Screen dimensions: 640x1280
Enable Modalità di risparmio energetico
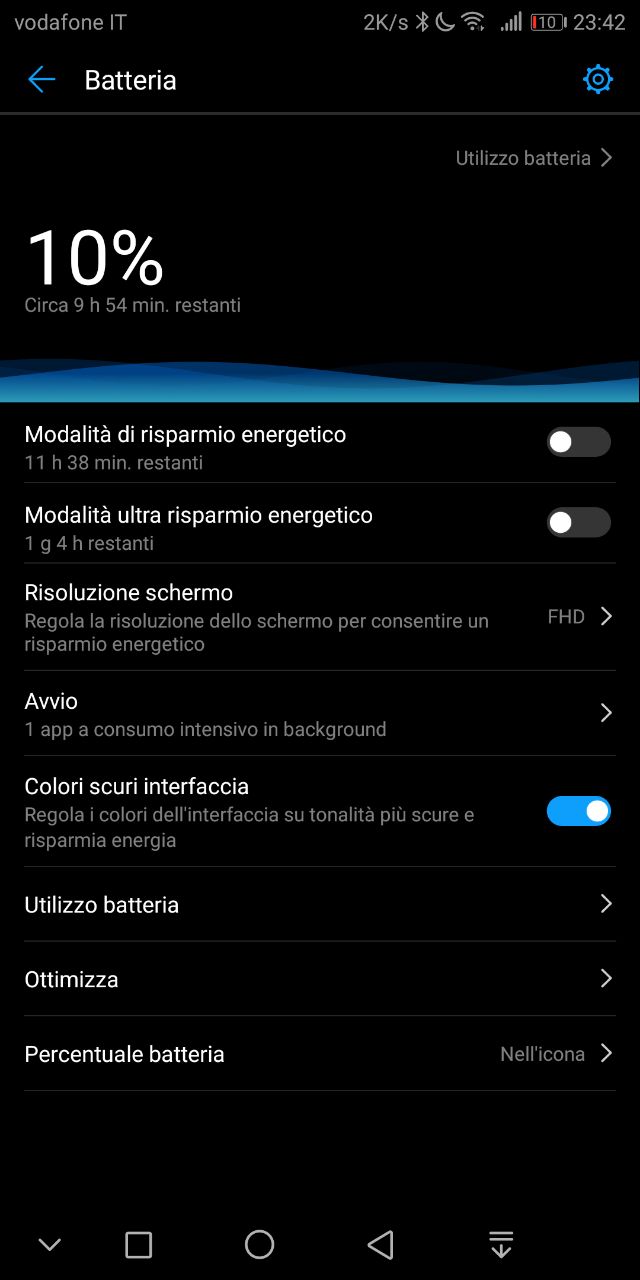coord(578,442)
